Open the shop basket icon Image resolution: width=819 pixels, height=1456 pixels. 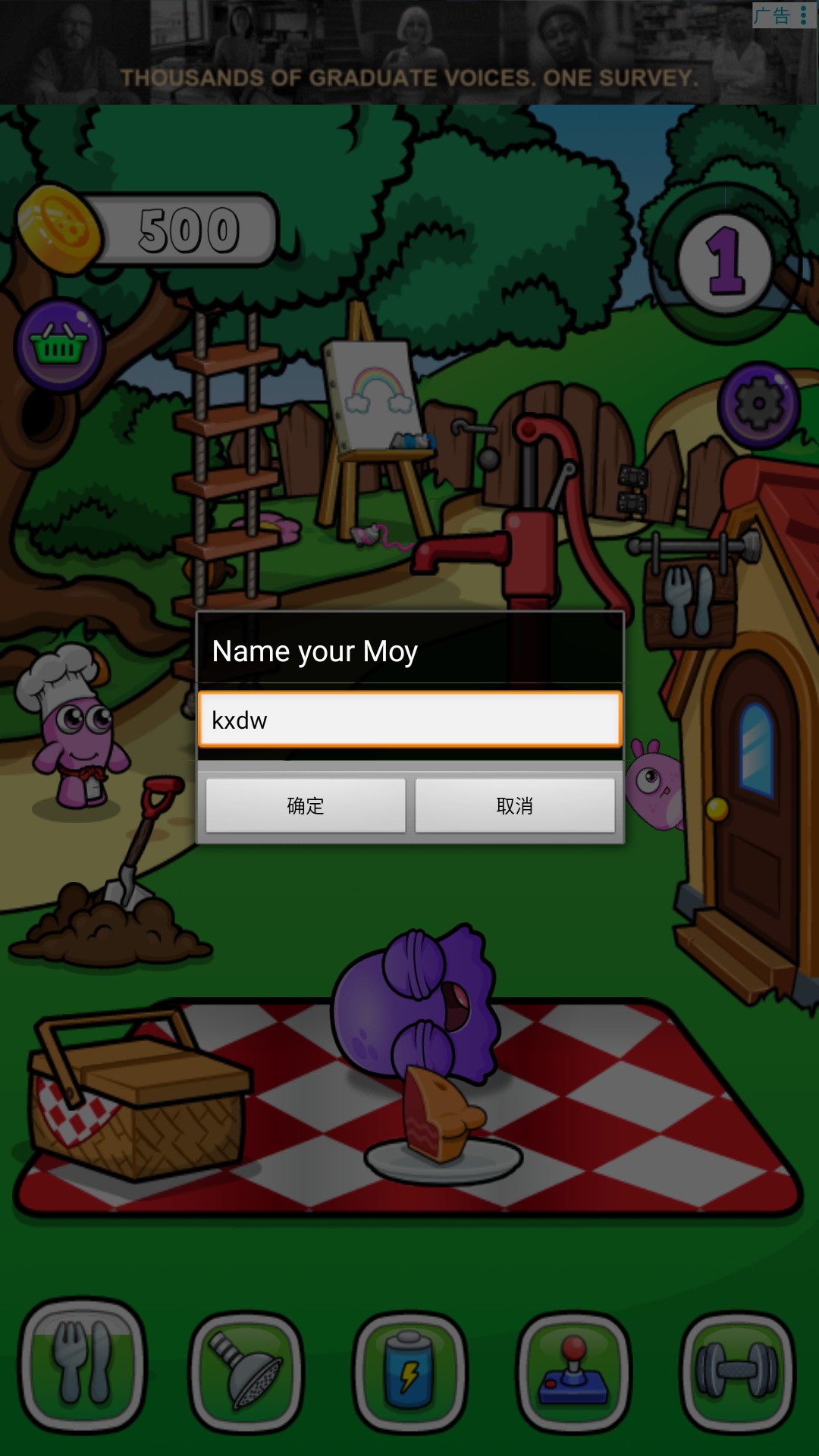click(59, 347)
